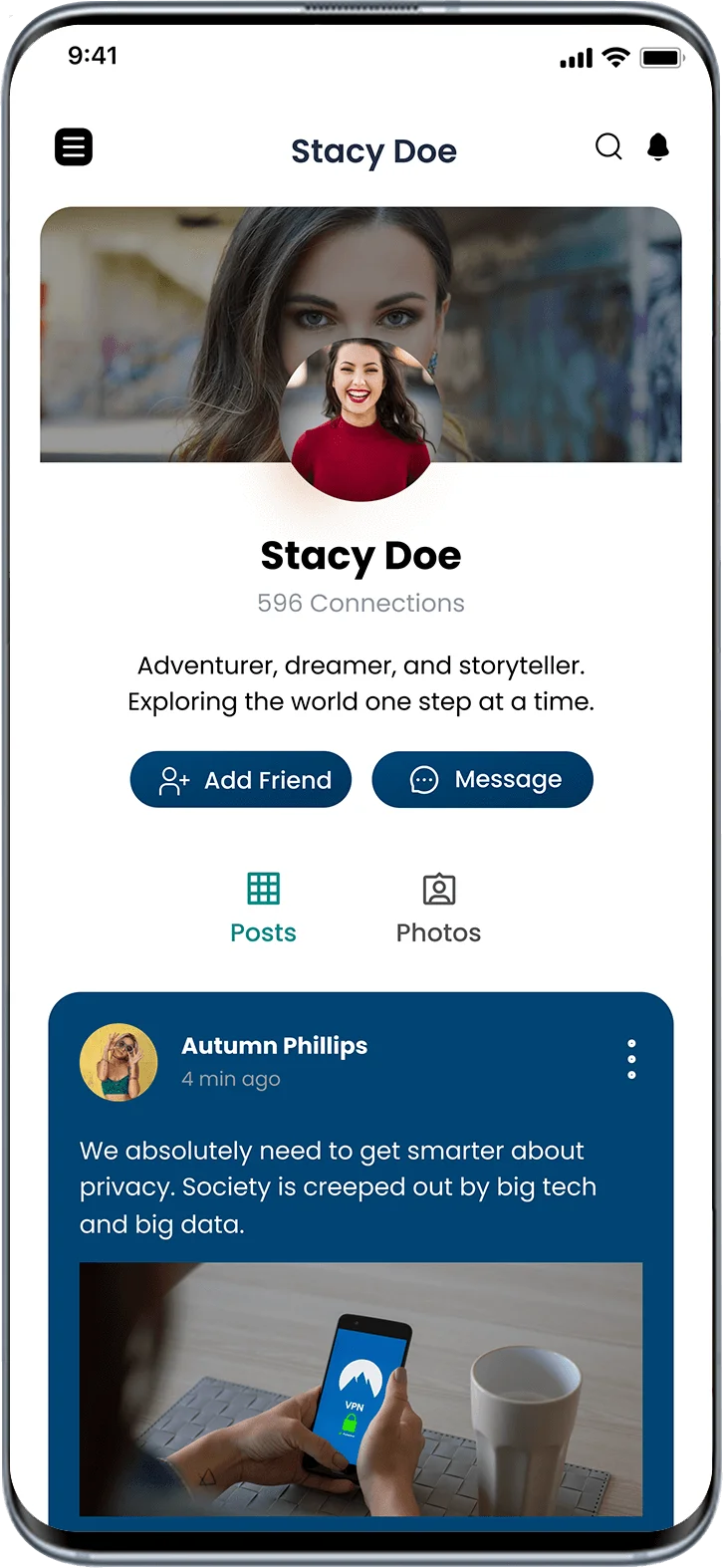View Autumn Phillips' profile picture
The width and height of the screenshot is (723, 1568).
(119, 1062)
